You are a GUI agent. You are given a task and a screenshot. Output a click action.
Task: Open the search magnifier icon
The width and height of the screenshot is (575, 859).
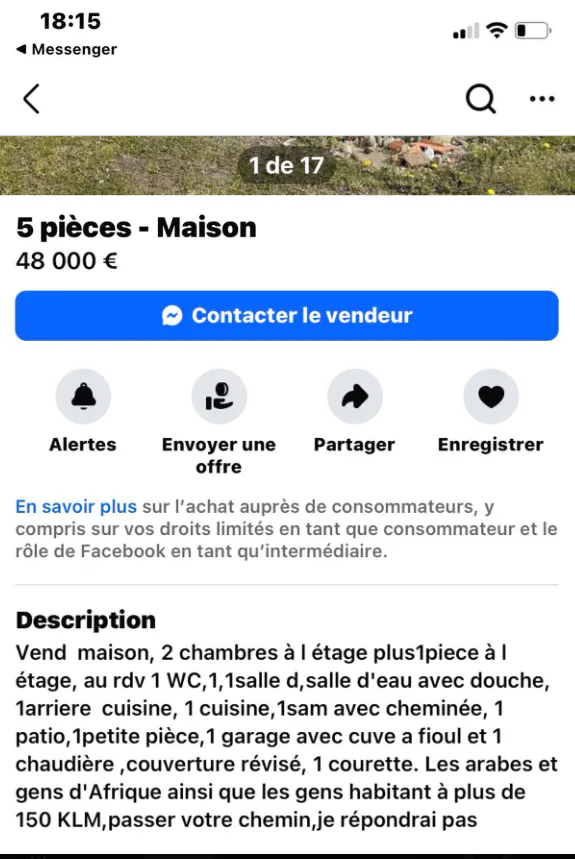pos(481,99)
